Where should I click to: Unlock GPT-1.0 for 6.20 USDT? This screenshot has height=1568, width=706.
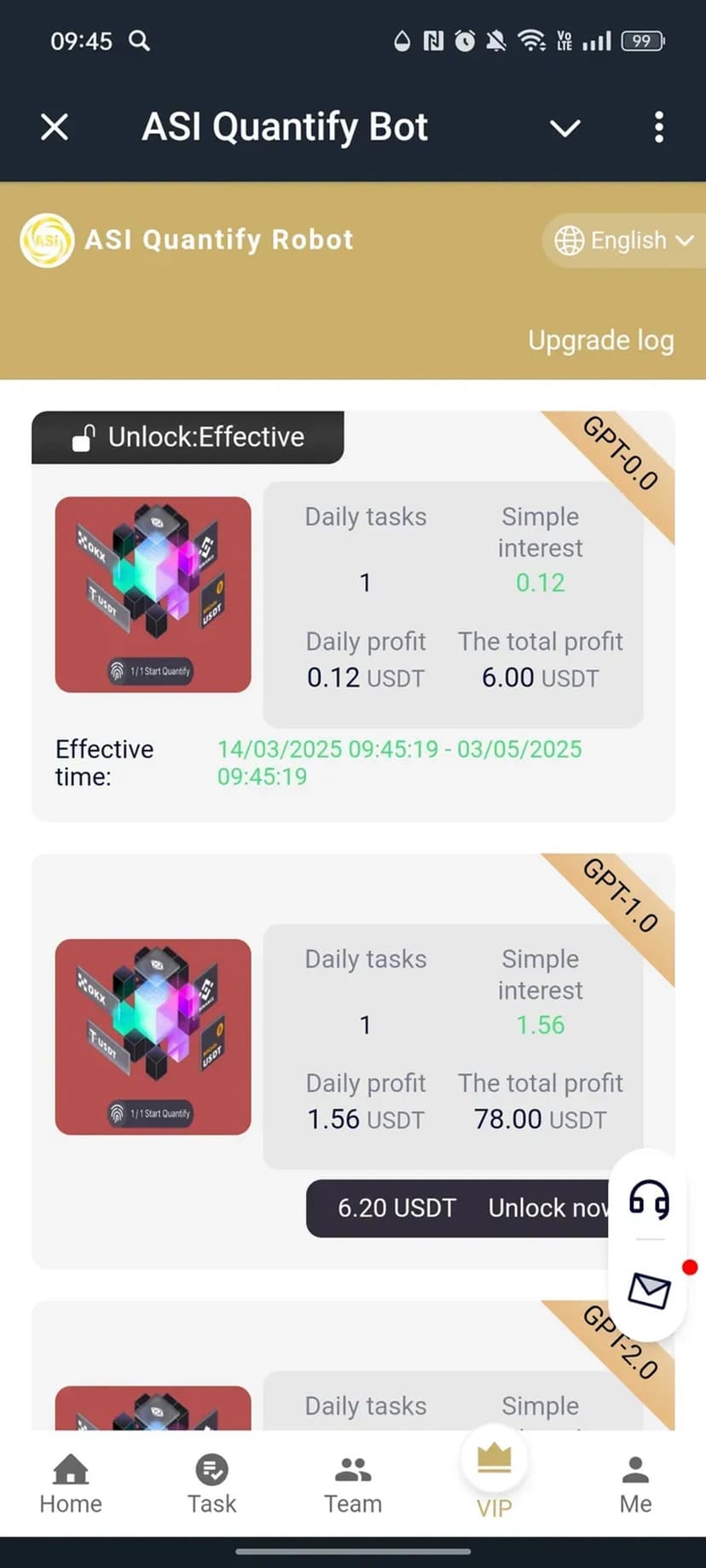point(460,1208)
